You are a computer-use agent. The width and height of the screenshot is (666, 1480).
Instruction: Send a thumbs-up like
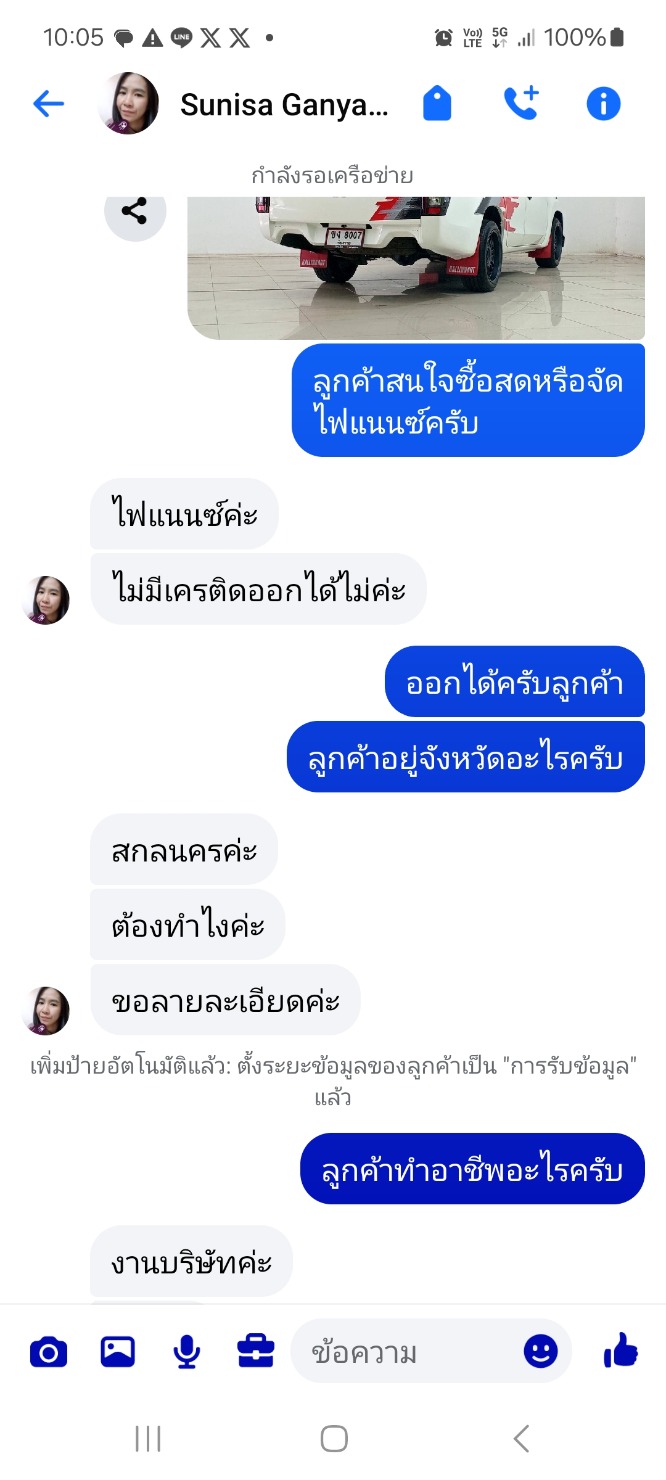[x=620, y=1352]
